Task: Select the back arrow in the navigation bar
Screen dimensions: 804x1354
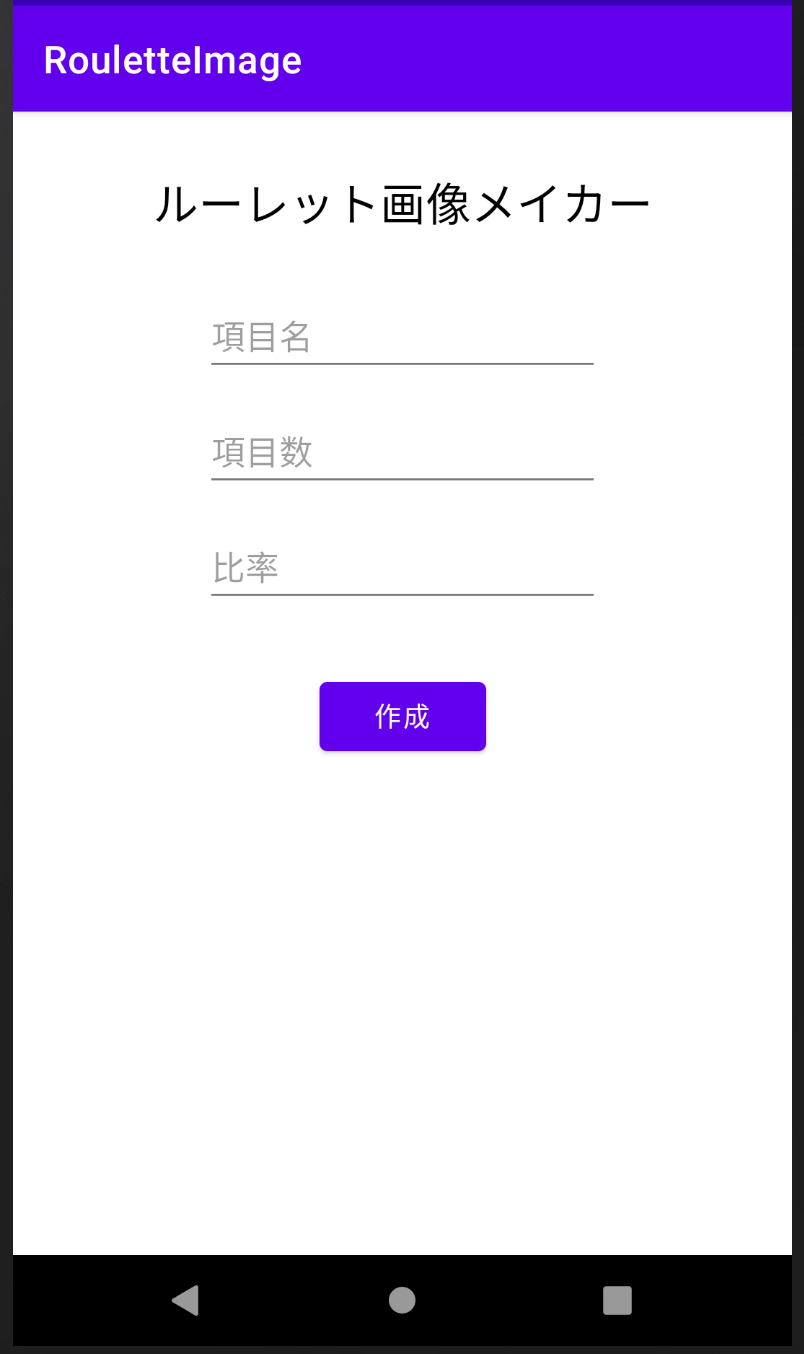Action: [x=185, y=1300]
